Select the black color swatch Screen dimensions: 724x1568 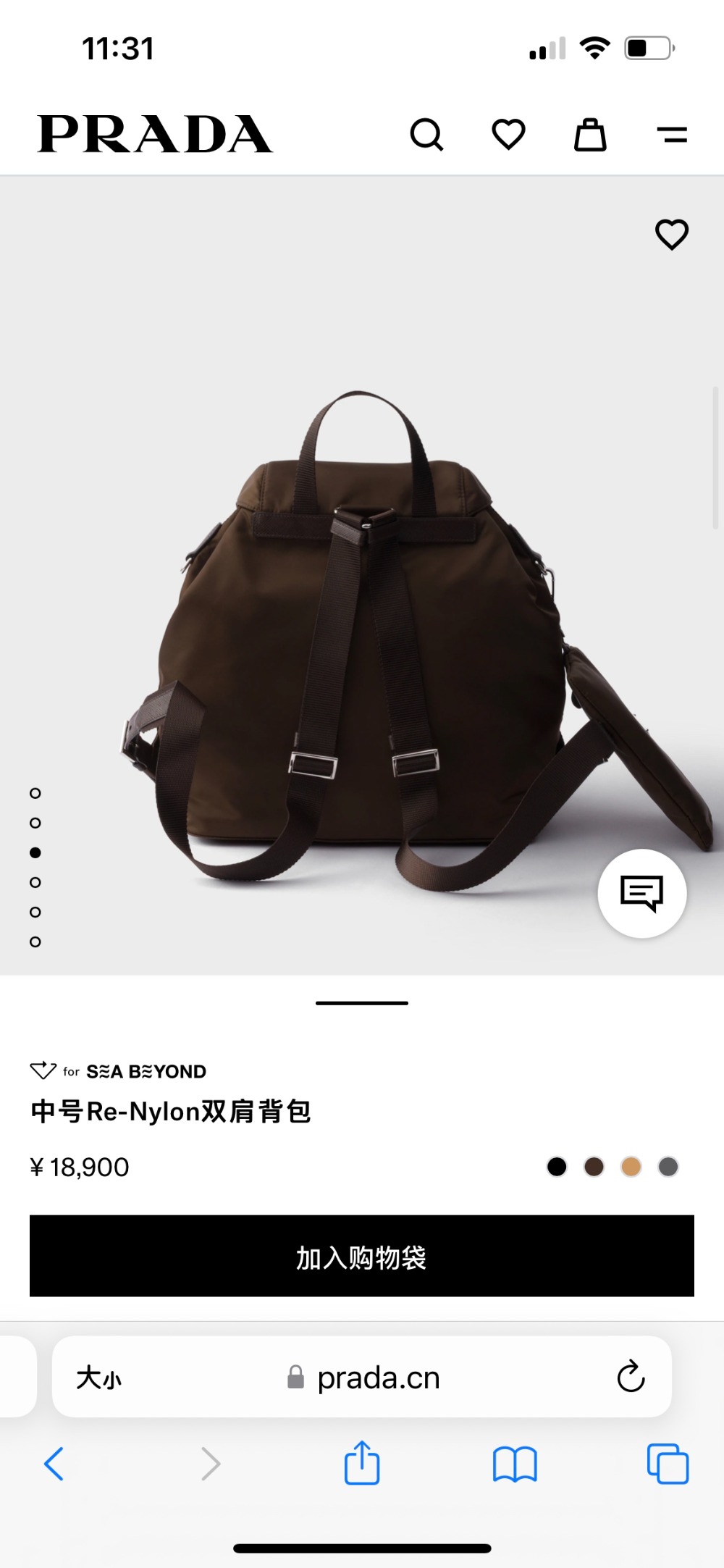point(557,1167)
